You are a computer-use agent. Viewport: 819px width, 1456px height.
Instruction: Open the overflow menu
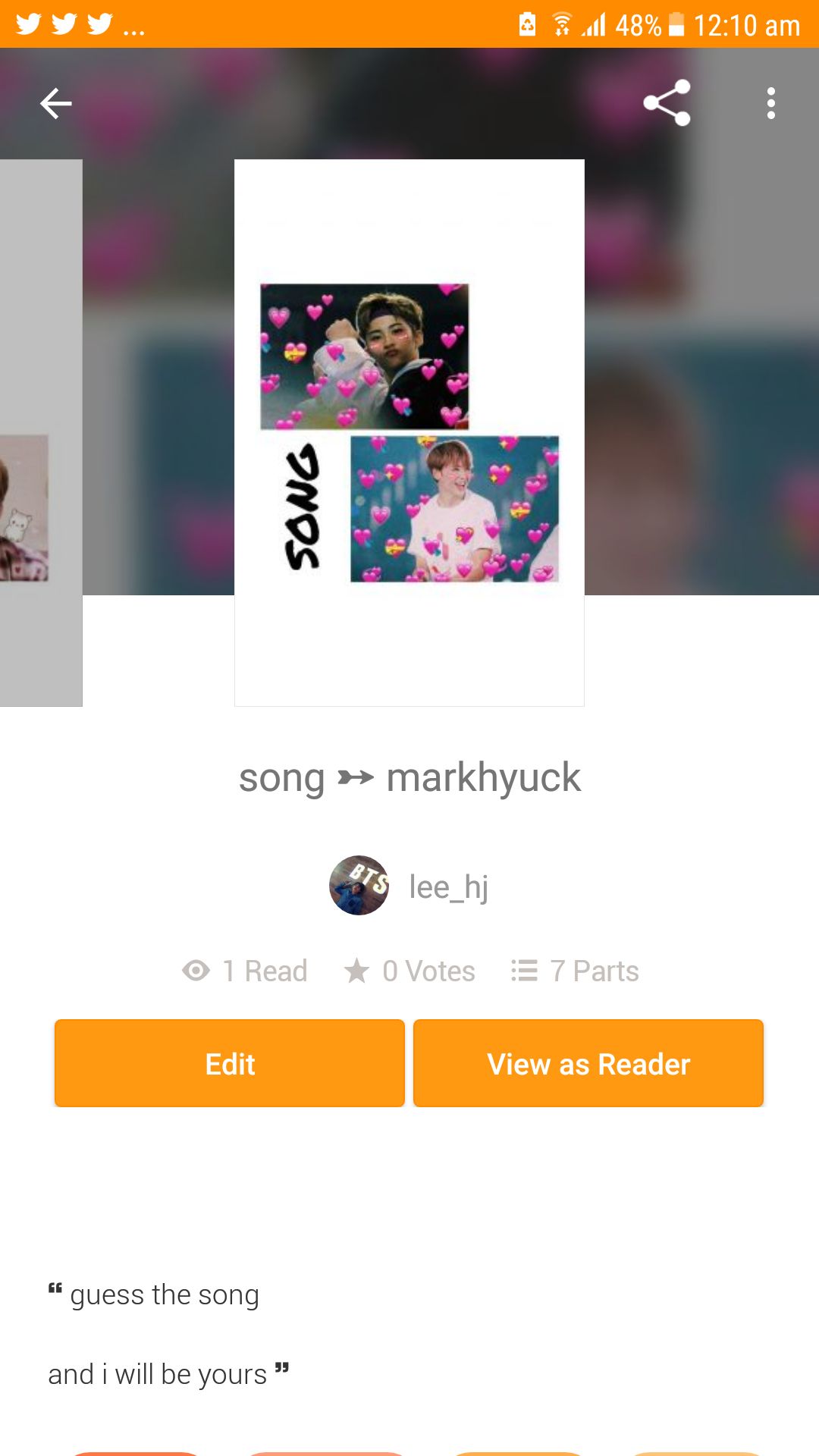click(x=770, y=103)
